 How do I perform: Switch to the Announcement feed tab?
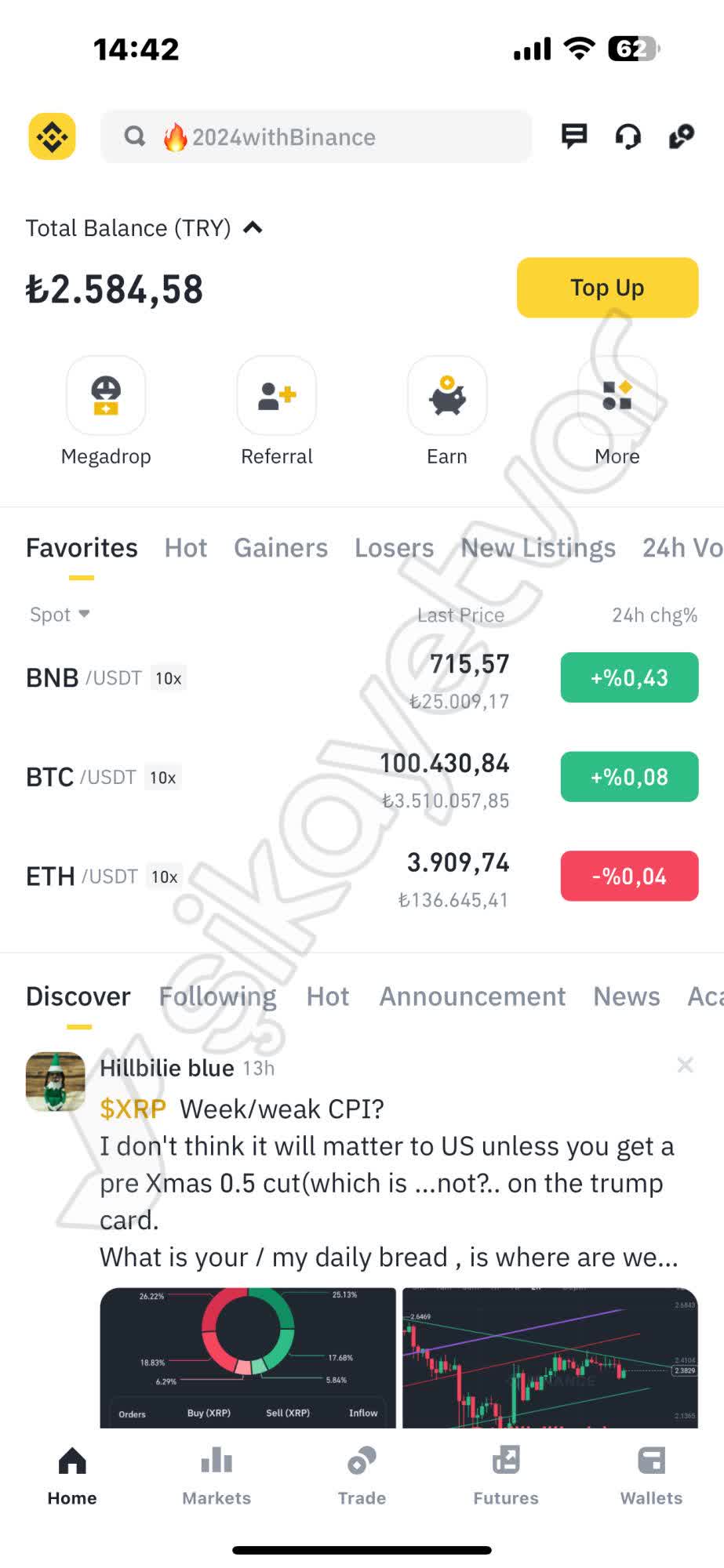[x=472, y=996]
